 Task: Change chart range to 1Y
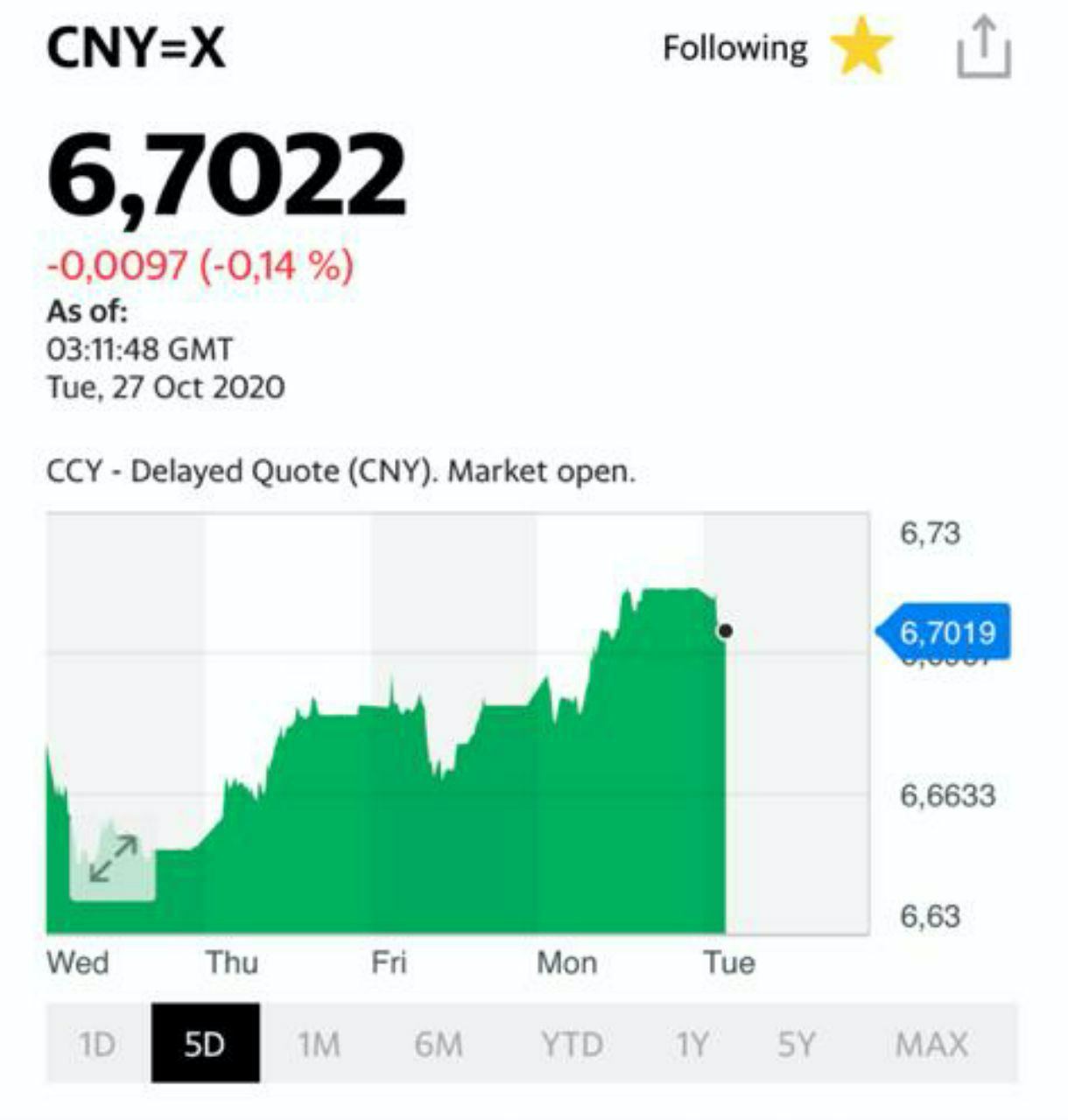click(x=692, y=1044)
